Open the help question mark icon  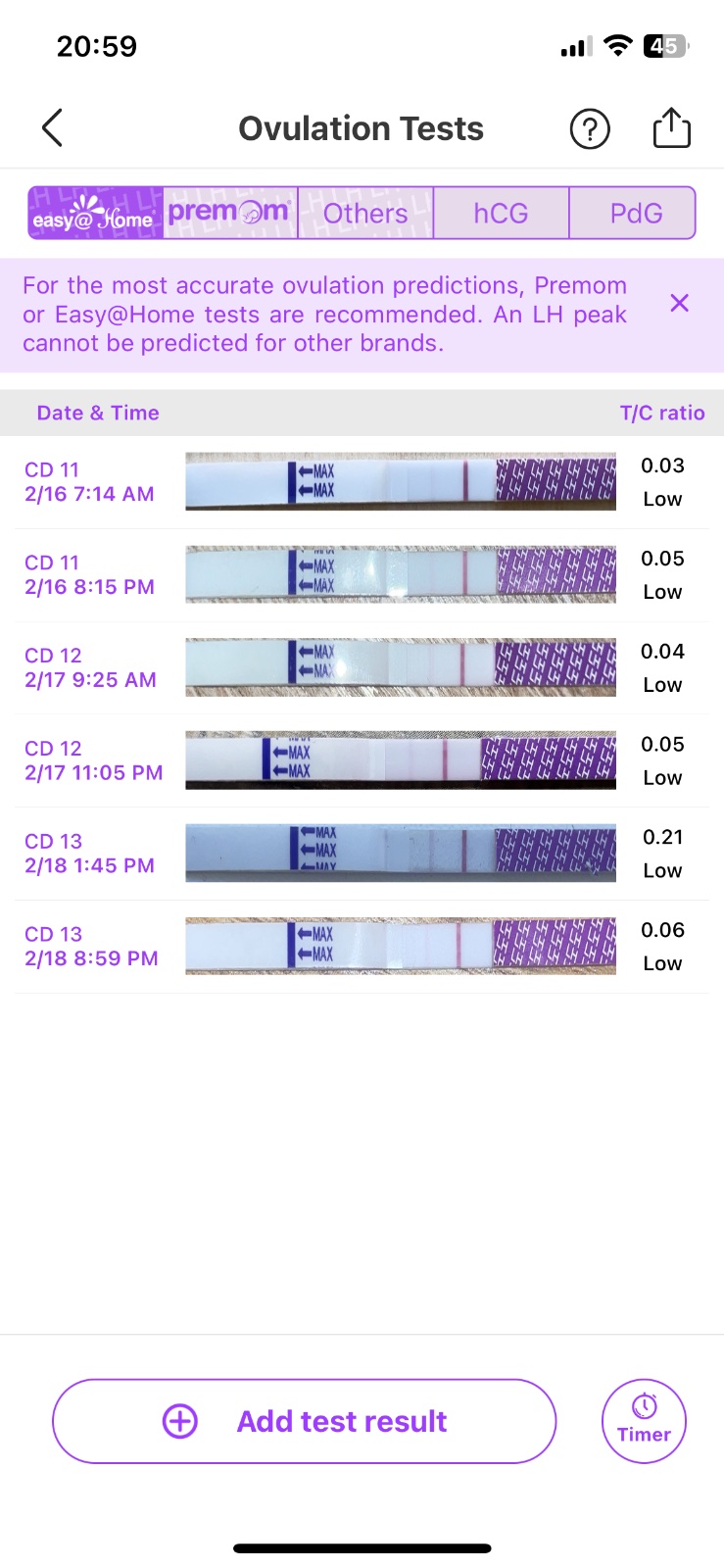[x=590, y=128]
